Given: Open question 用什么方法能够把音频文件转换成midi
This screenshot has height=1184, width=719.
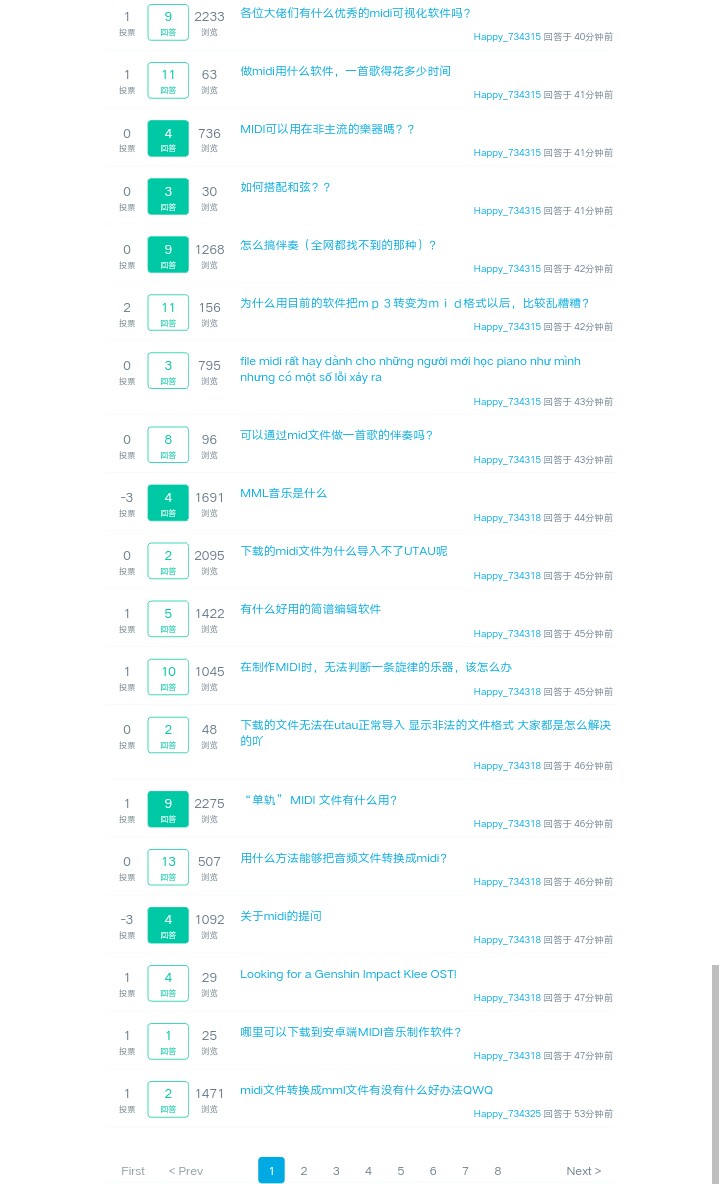Looking at the screenshot, I should pos(344,858).
